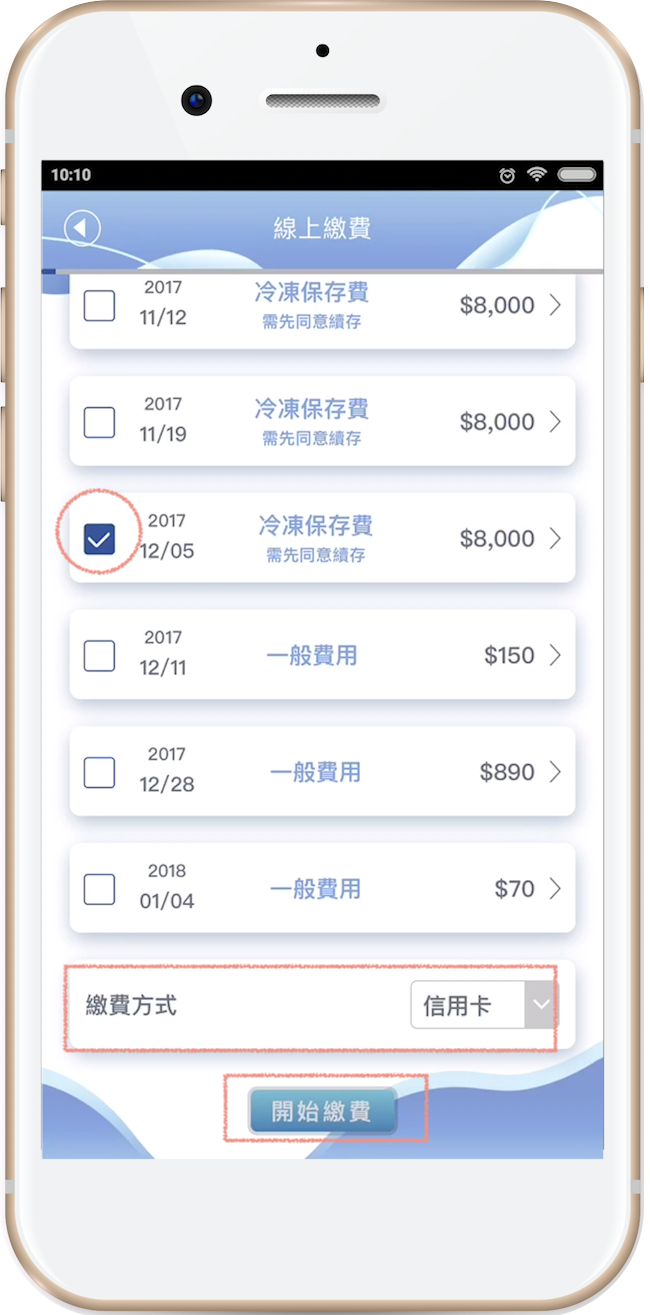
Task: Select the 2017 11/19 冷凍保存費 checkbox
Action: click(99, 422)
